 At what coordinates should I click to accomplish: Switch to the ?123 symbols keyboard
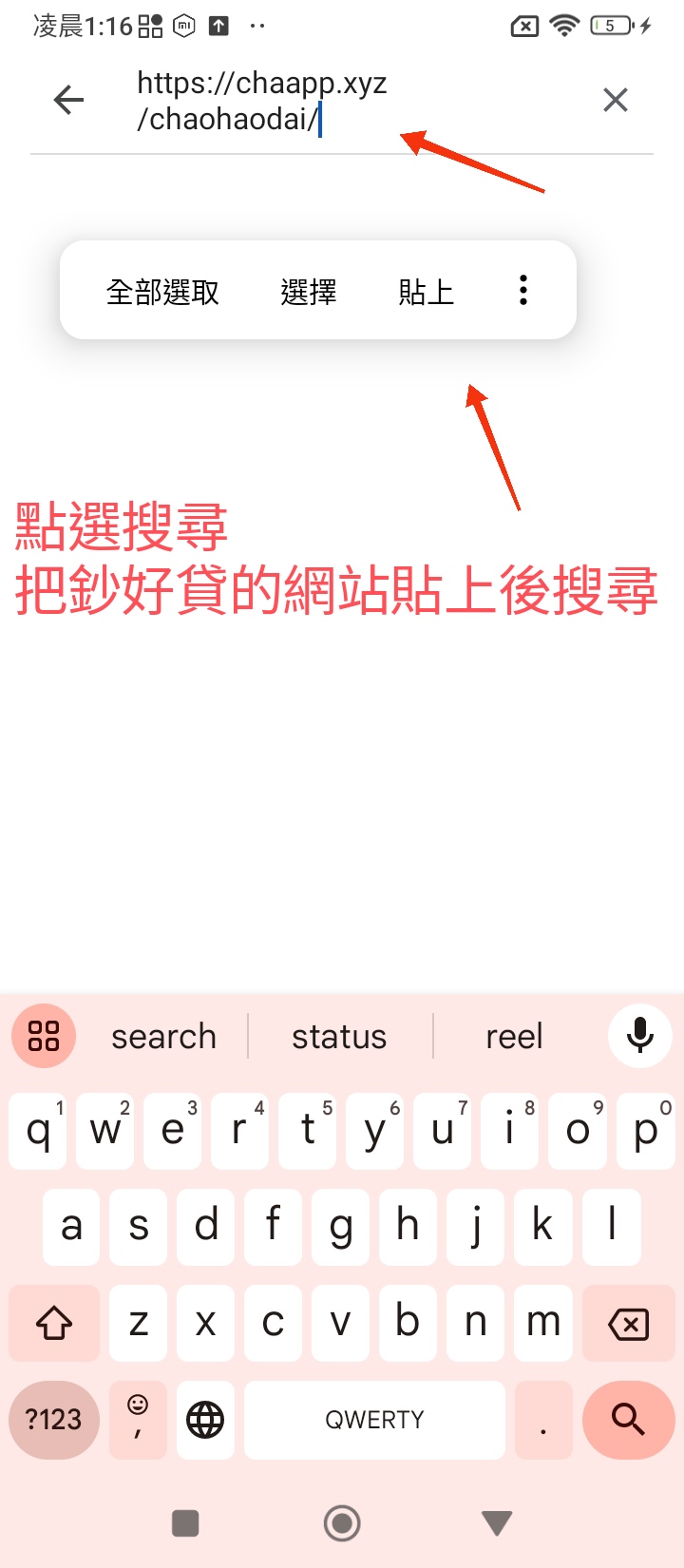pos(54,1420)
